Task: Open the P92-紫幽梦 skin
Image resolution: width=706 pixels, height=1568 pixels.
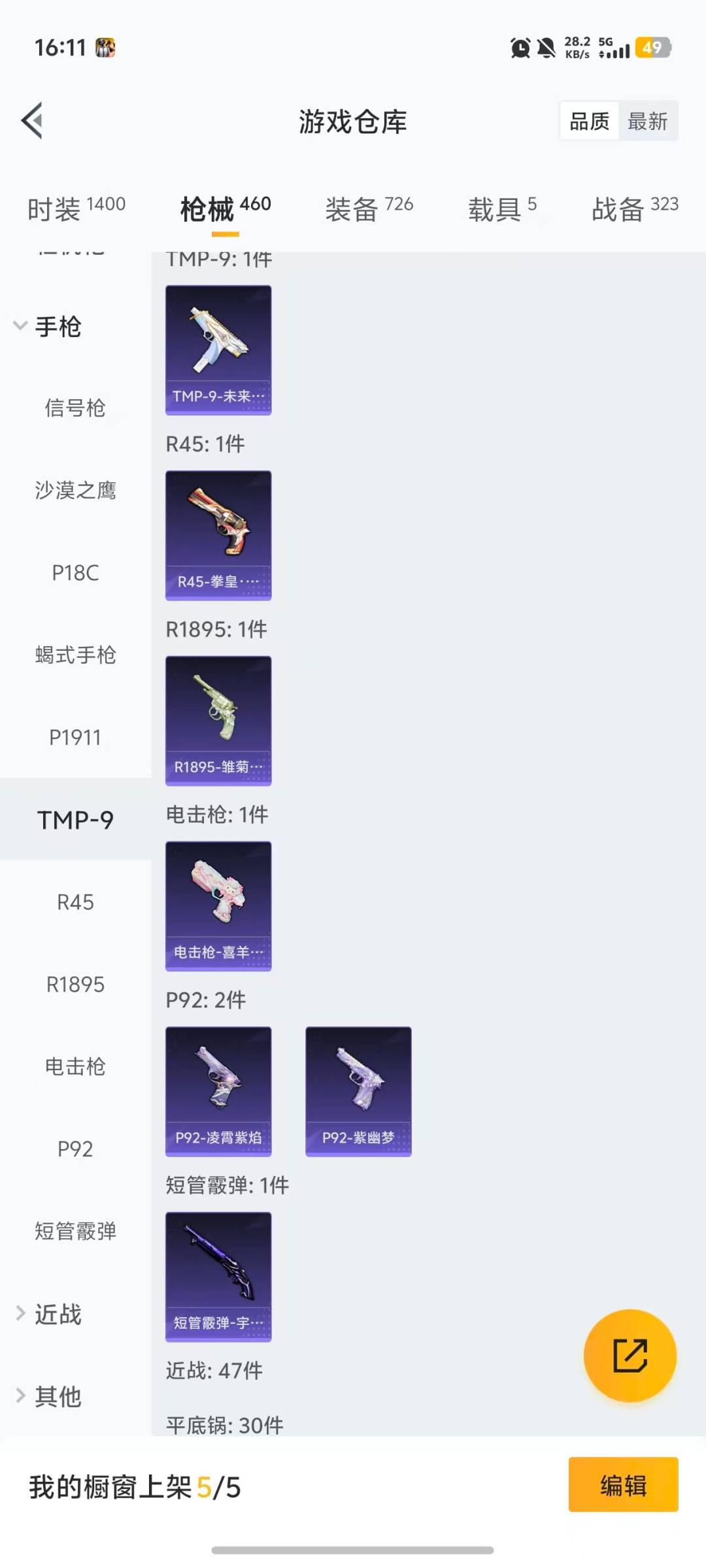Action: pyautogui.click(x=358, y=1090)
